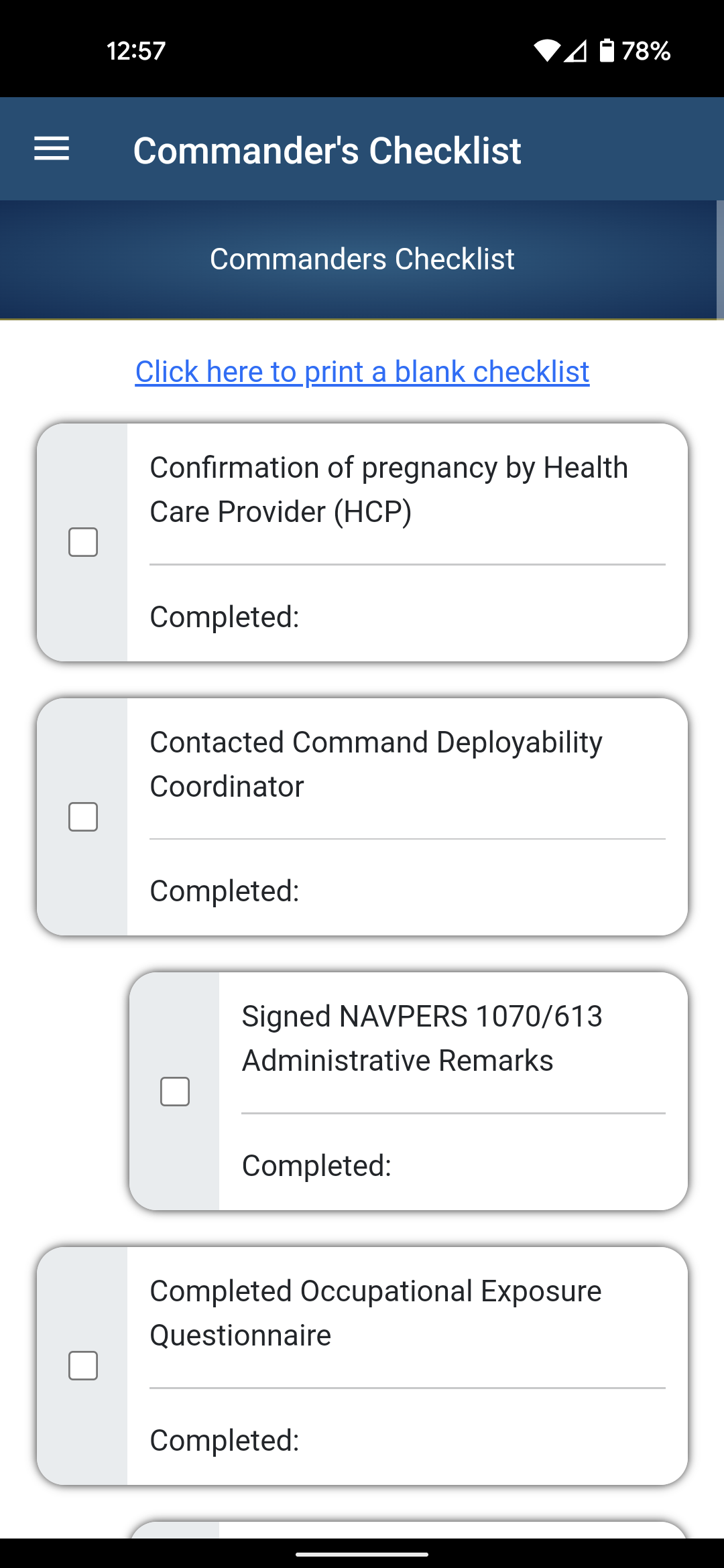Check Contacted Command Deployability Coordinator
The image size is (724, 1568).
[82, 816]
